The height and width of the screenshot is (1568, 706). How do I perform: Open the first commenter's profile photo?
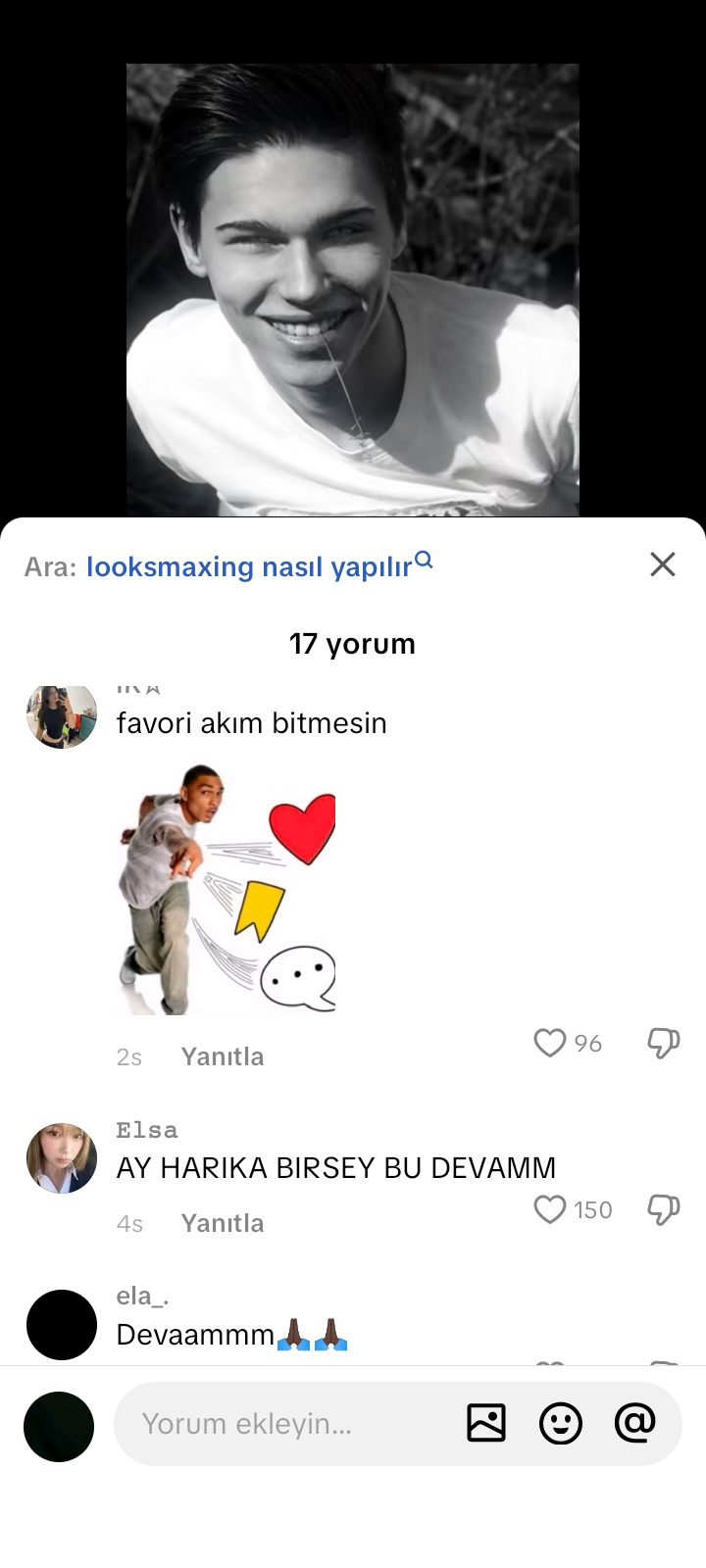pyautogui.click(x=62, y=716)
